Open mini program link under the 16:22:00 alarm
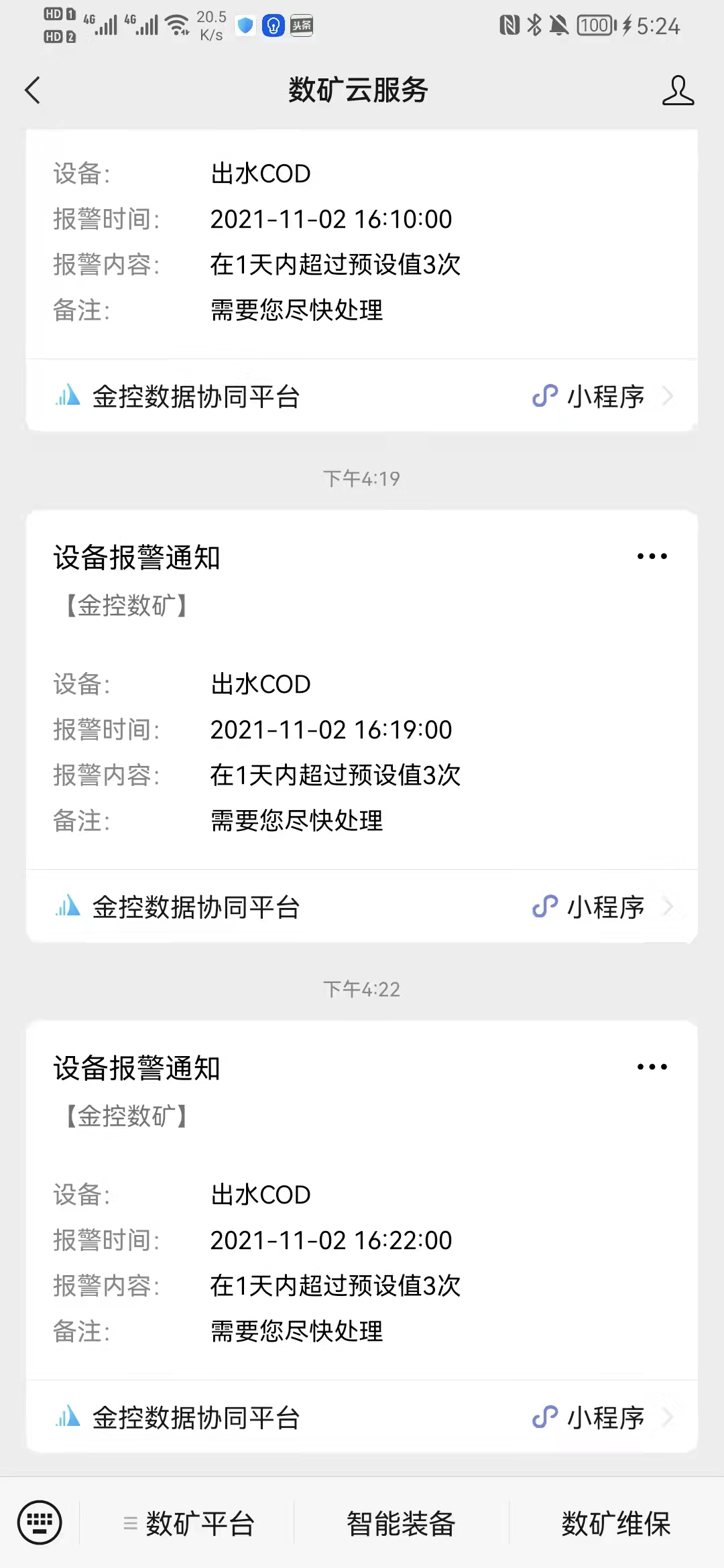The height and width of the screenshot is (1568, 724). click(x=362, y=1417)
